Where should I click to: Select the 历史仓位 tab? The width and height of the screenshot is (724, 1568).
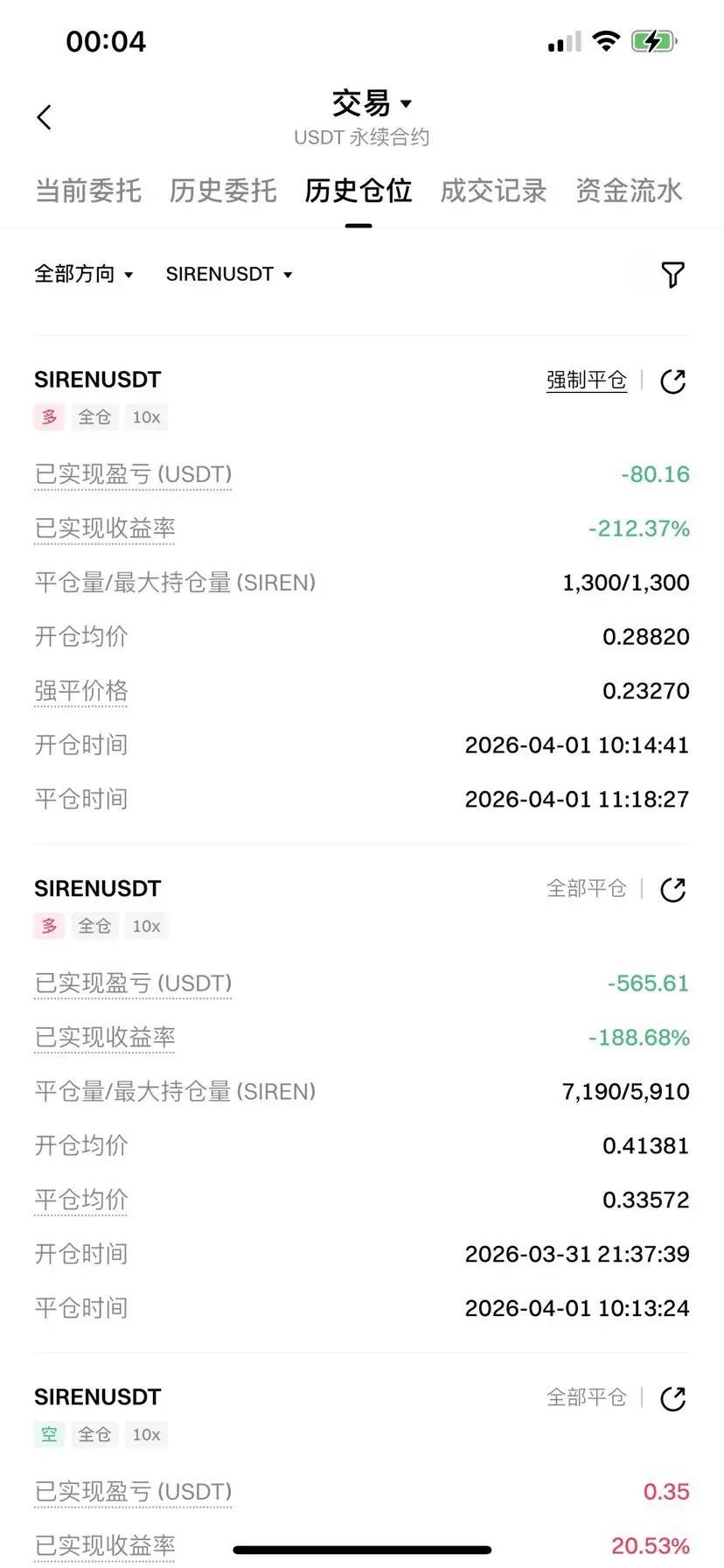click(359, 191)
